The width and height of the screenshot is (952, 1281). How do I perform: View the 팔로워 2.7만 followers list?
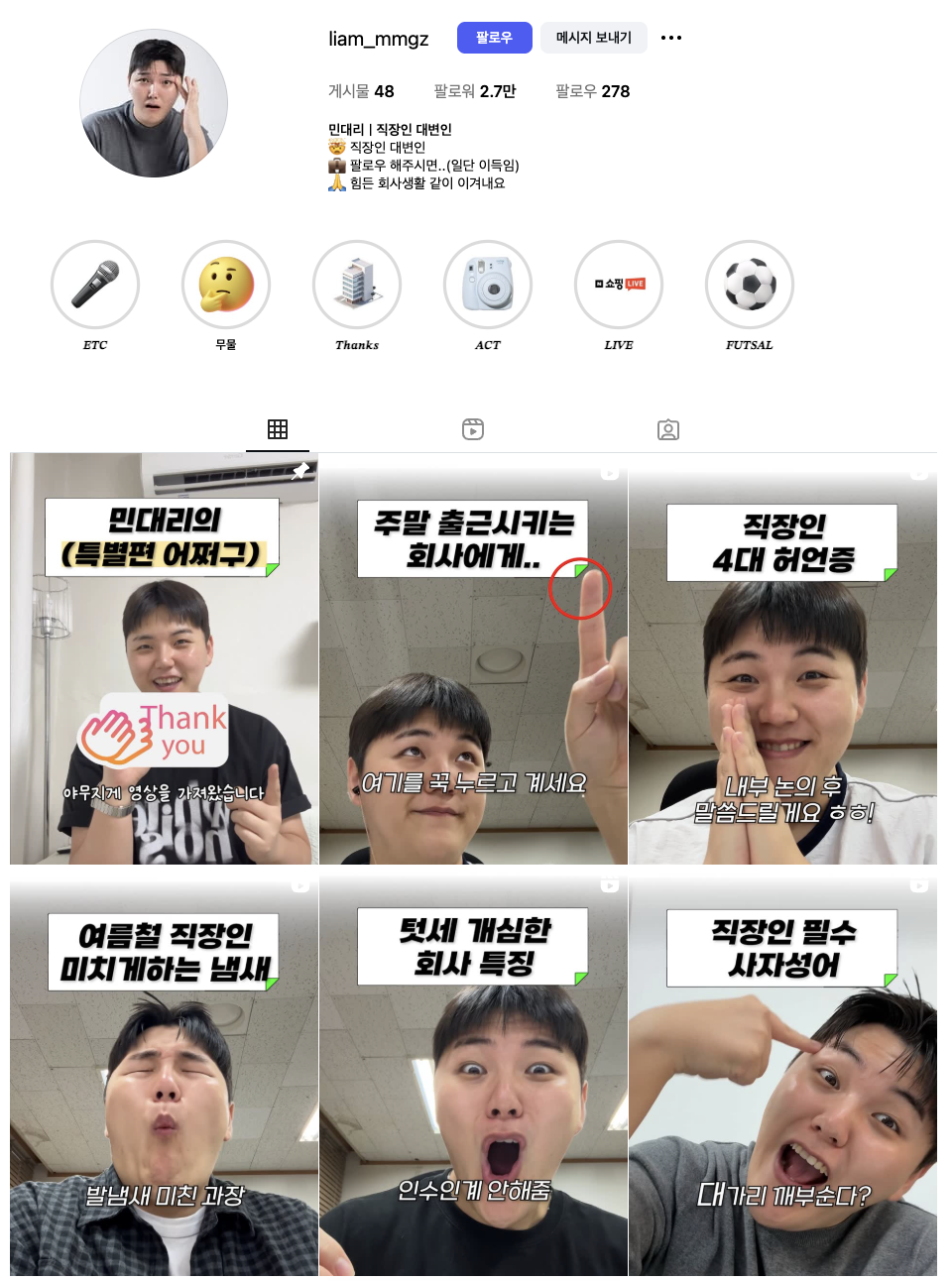point(474,91)
